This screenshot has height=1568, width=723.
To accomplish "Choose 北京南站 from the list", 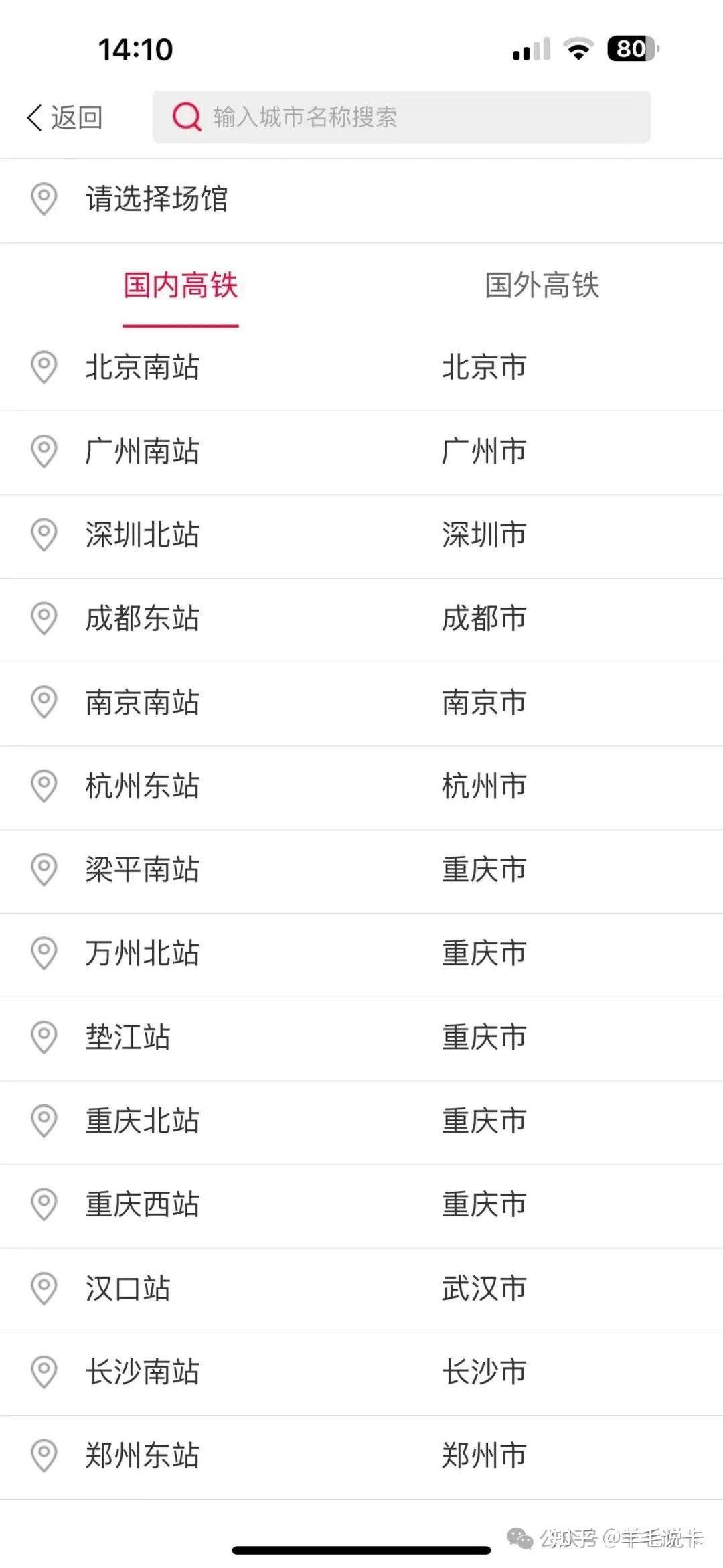I will coord(143,368).
